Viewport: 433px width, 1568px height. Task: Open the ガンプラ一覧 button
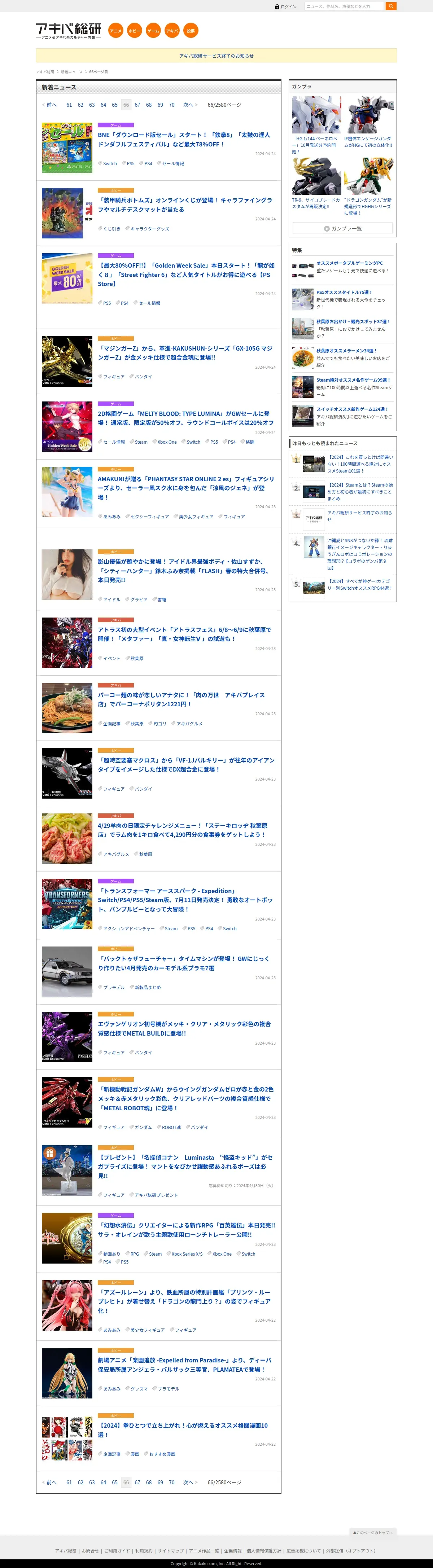[342, 228]
